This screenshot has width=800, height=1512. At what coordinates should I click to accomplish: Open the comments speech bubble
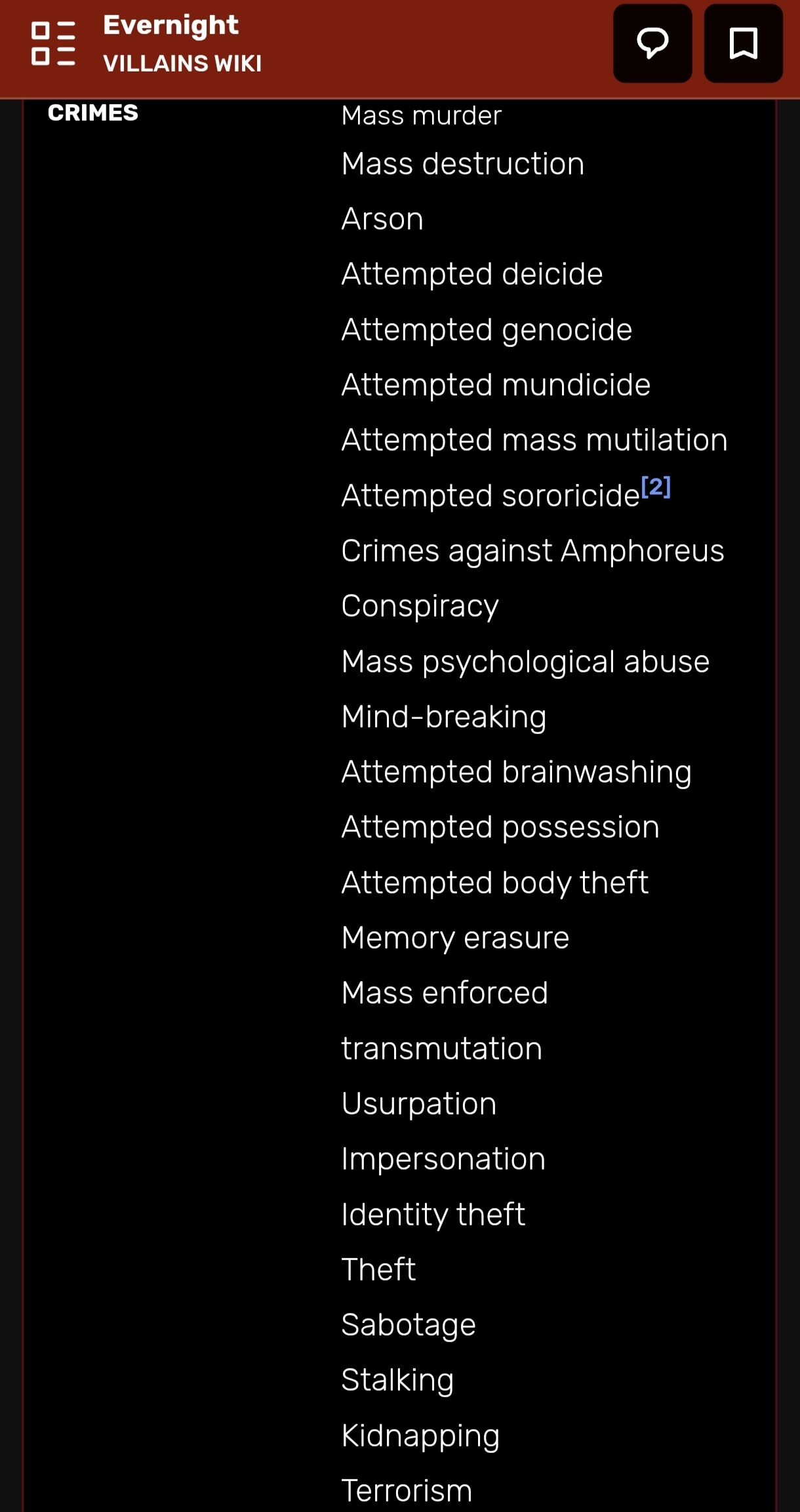pos(652,43)
